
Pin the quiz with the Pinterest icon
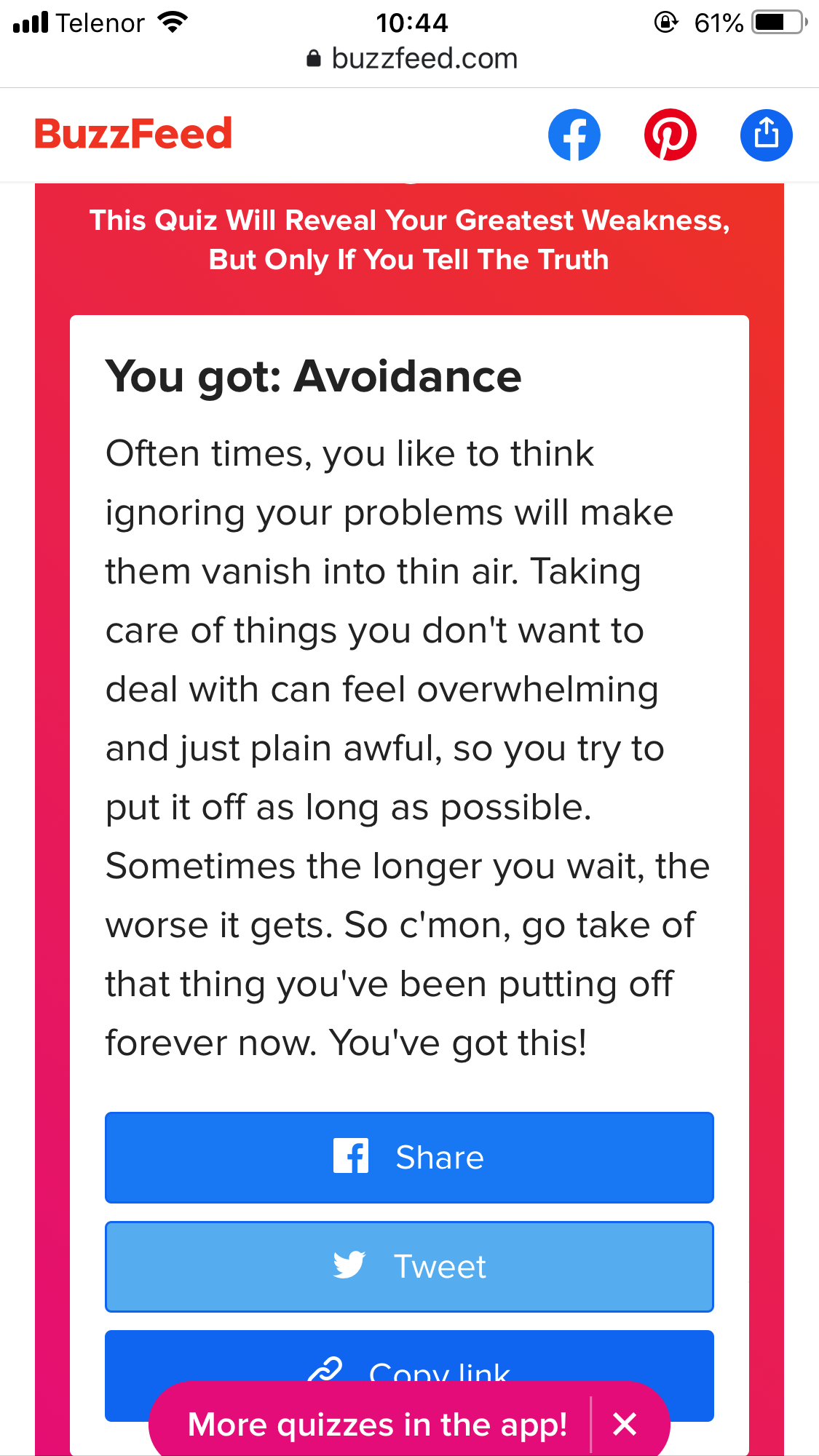pyautogui.click(x=670, y=135)
